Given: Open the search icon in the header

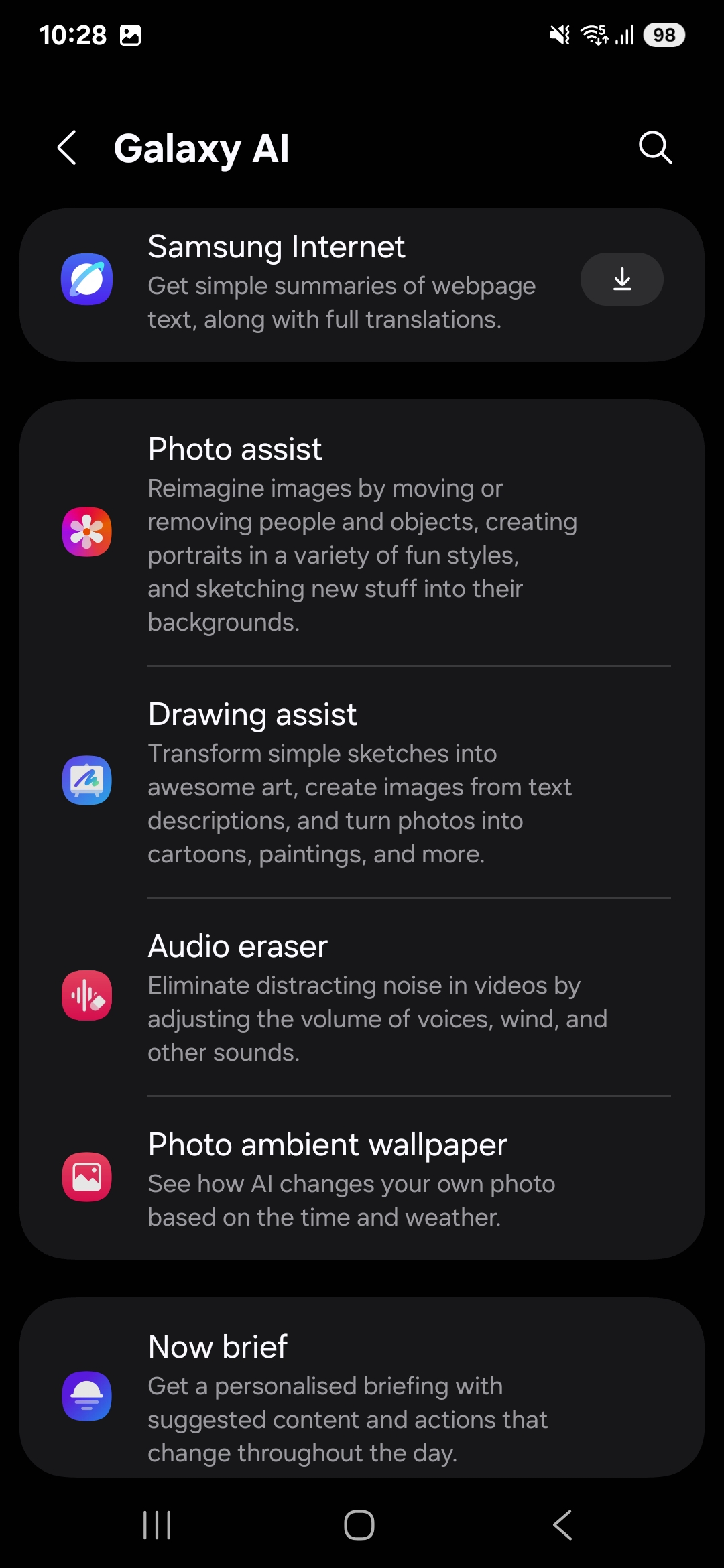Looking at the screenshot, I should point(655,147).
